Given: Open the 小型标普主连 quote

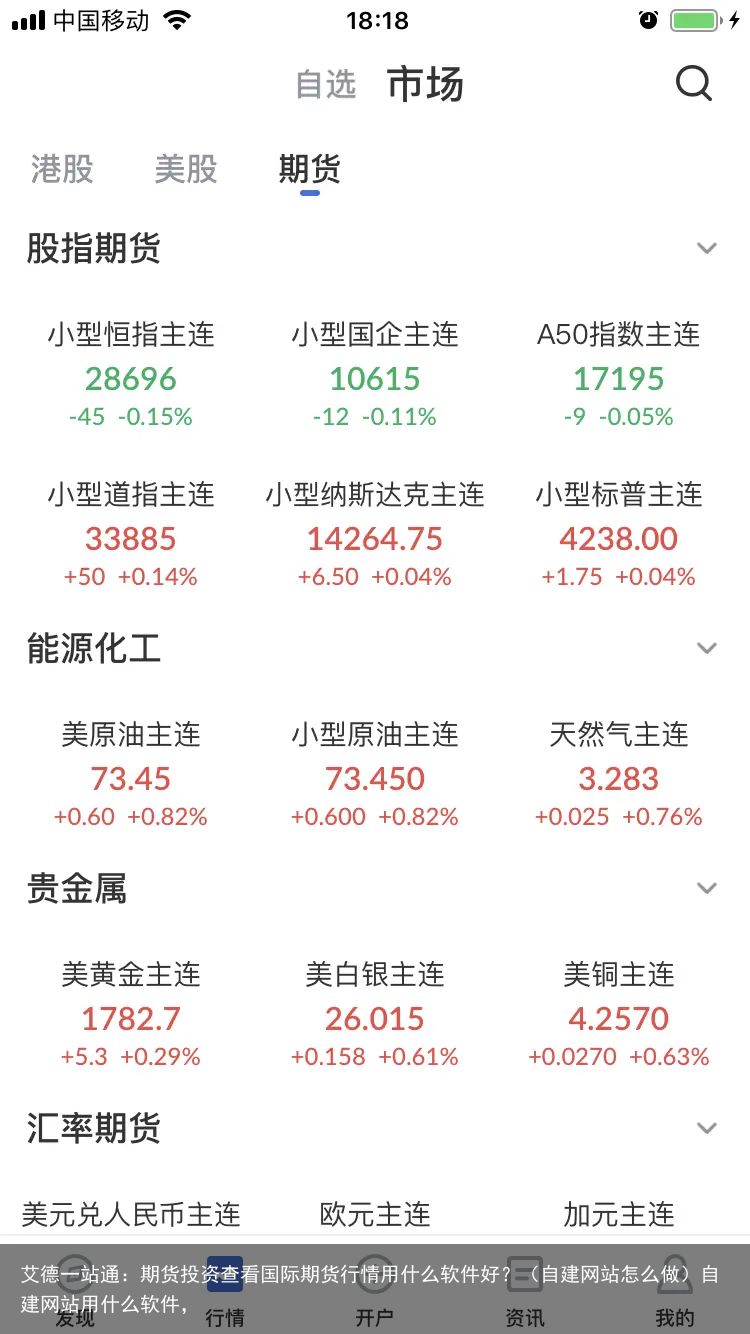Looking at the screenshot, I should click(619, 535).
